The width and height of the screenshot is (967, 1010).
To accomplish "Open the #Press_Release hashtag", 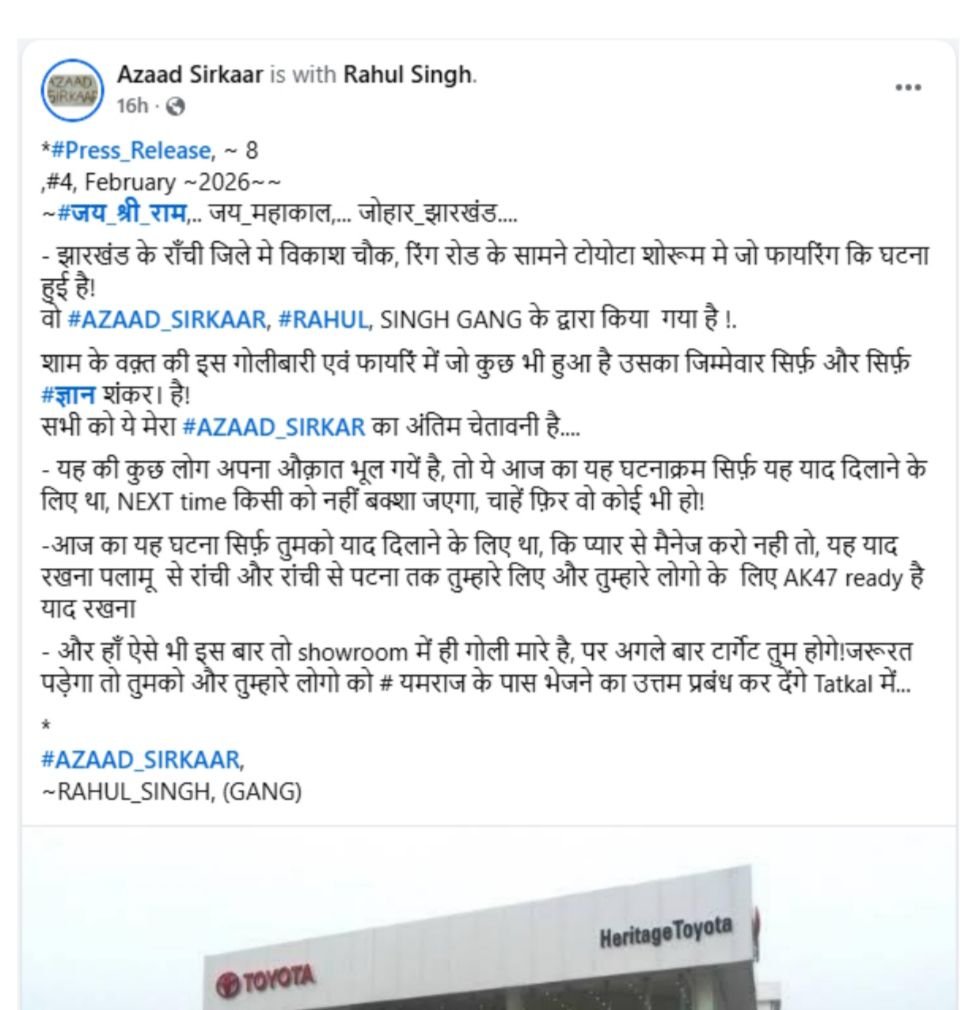I will tap(131, 151).
